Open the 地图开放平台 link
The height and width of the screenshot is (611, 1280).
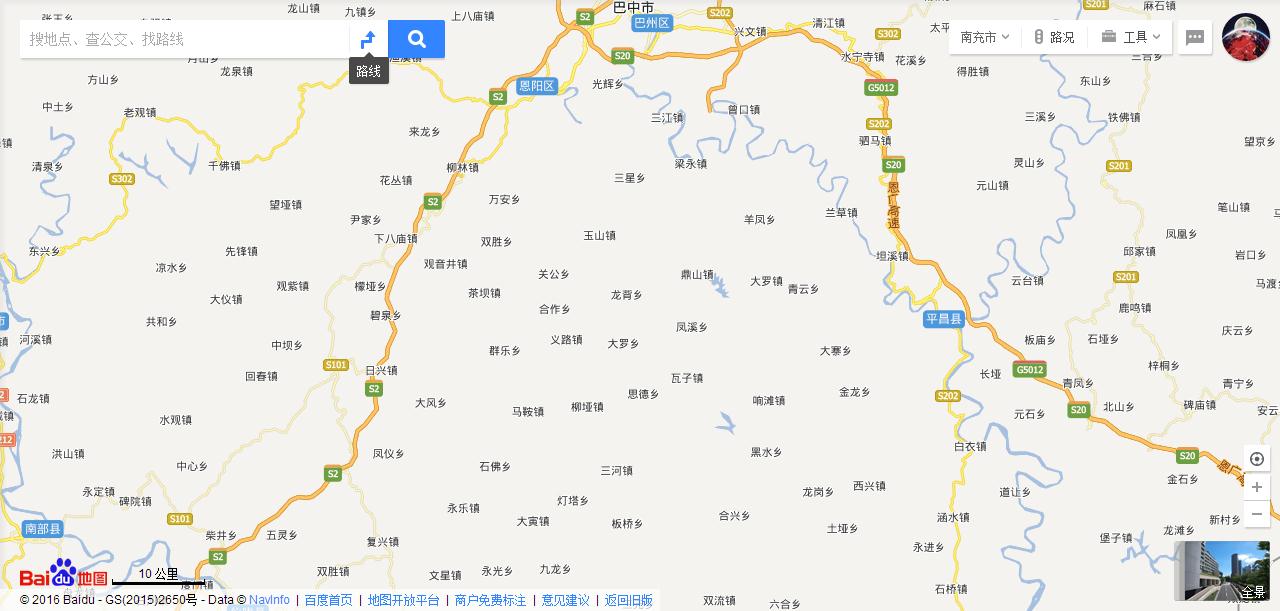point(403,600)
